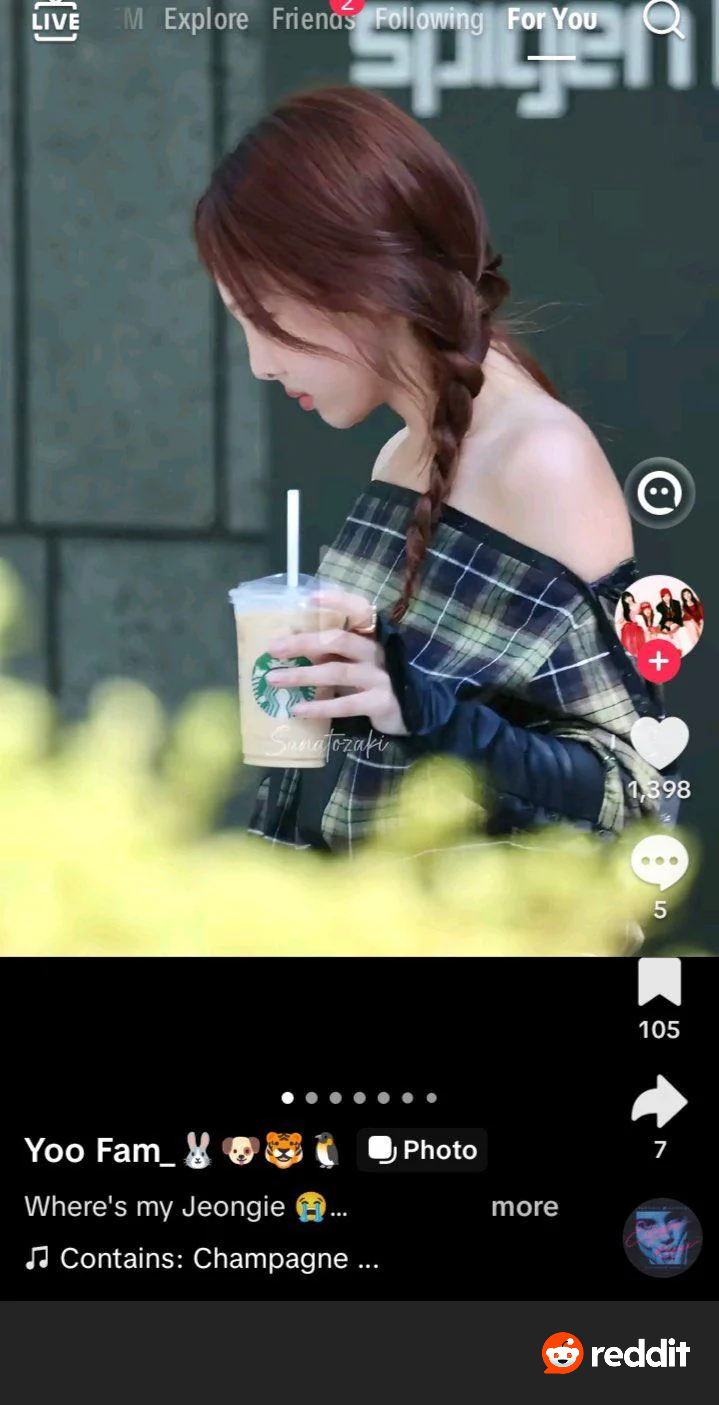Open the comments bubble
Screen dimensions: 719x1405
pos(659,863)
